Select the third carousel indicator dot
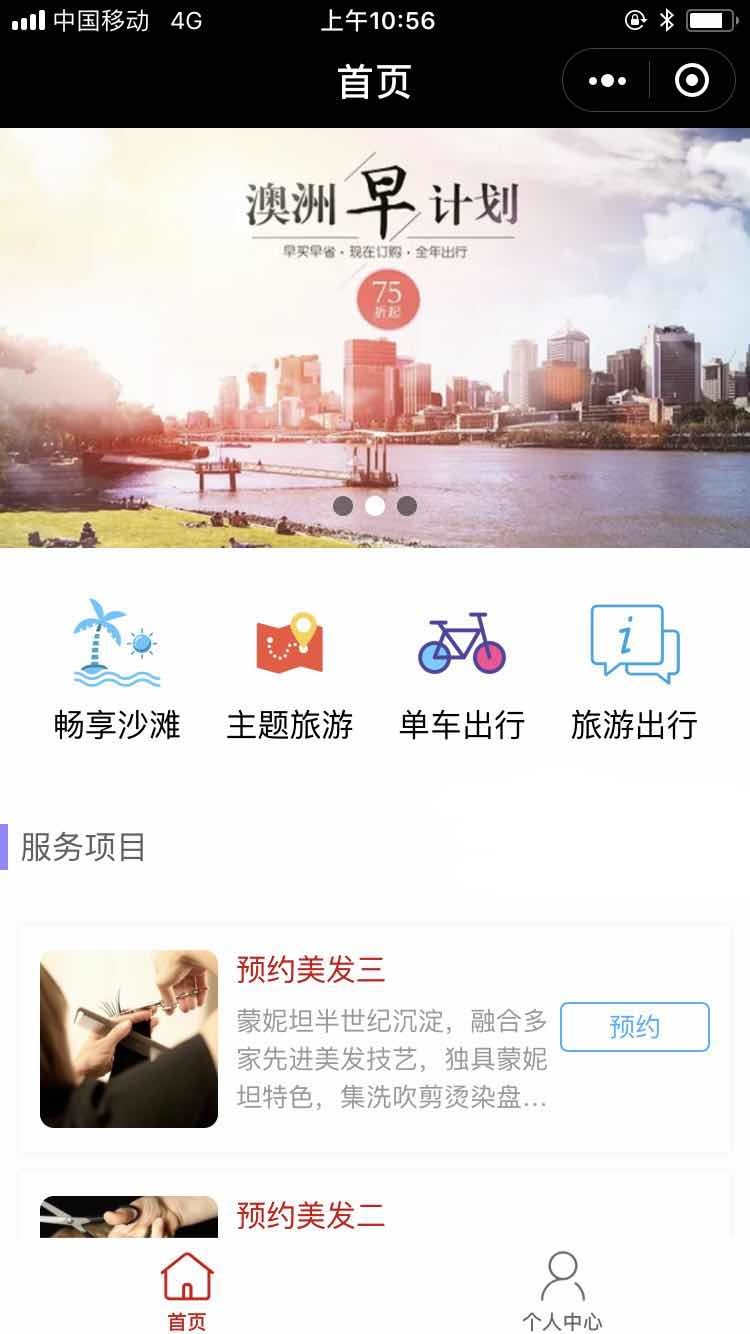750x1334 pixels. tap(406, 506)
